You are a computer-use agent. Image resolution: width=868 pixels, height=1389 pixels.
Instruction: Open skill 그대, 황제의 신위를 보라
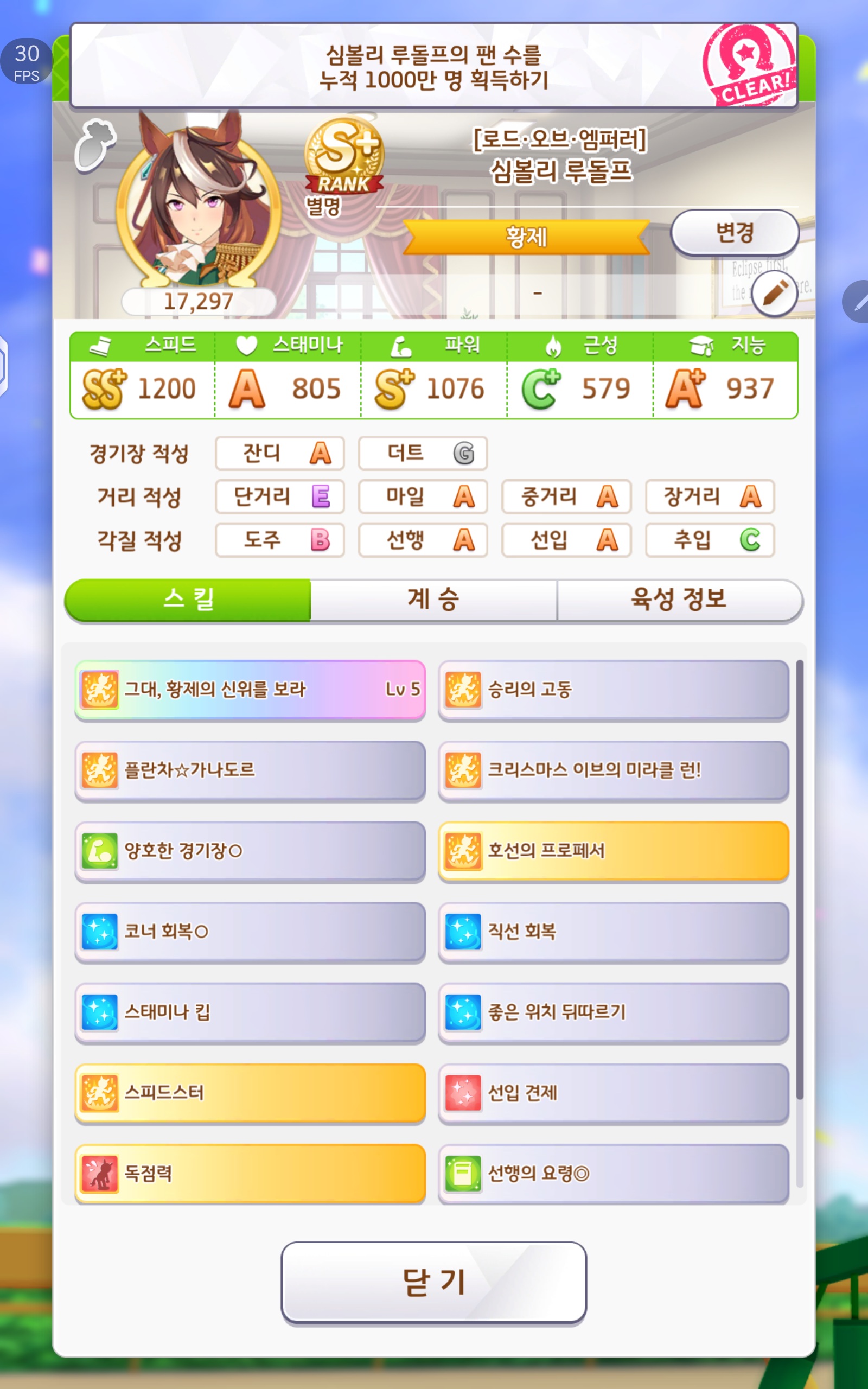[250, 689]
